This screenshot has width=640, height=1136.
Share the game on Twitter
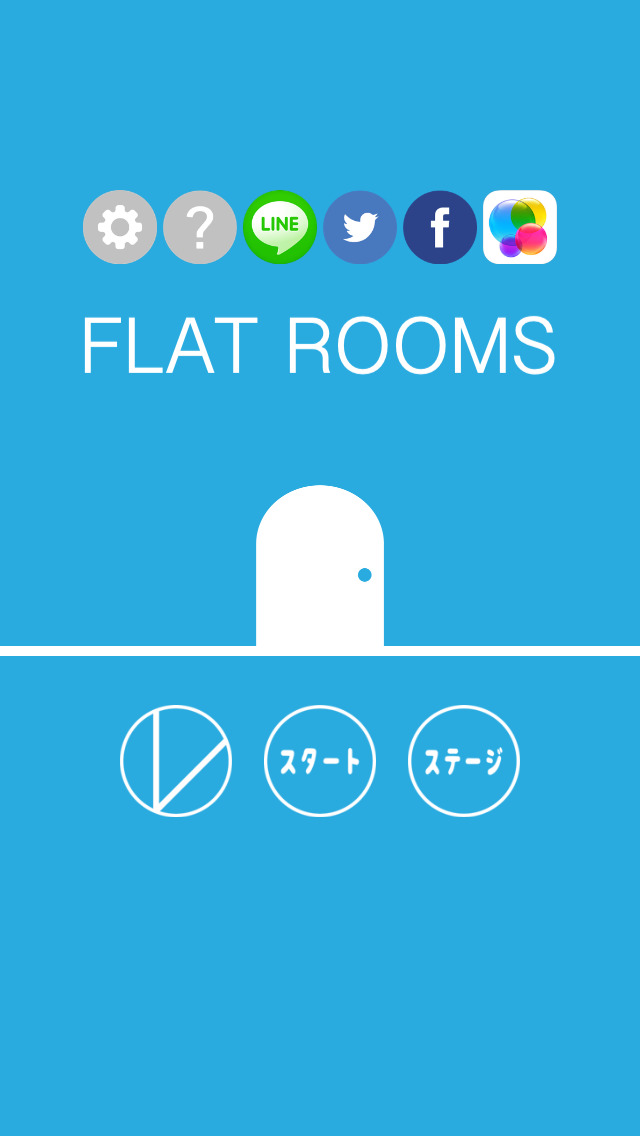(360, 227)
